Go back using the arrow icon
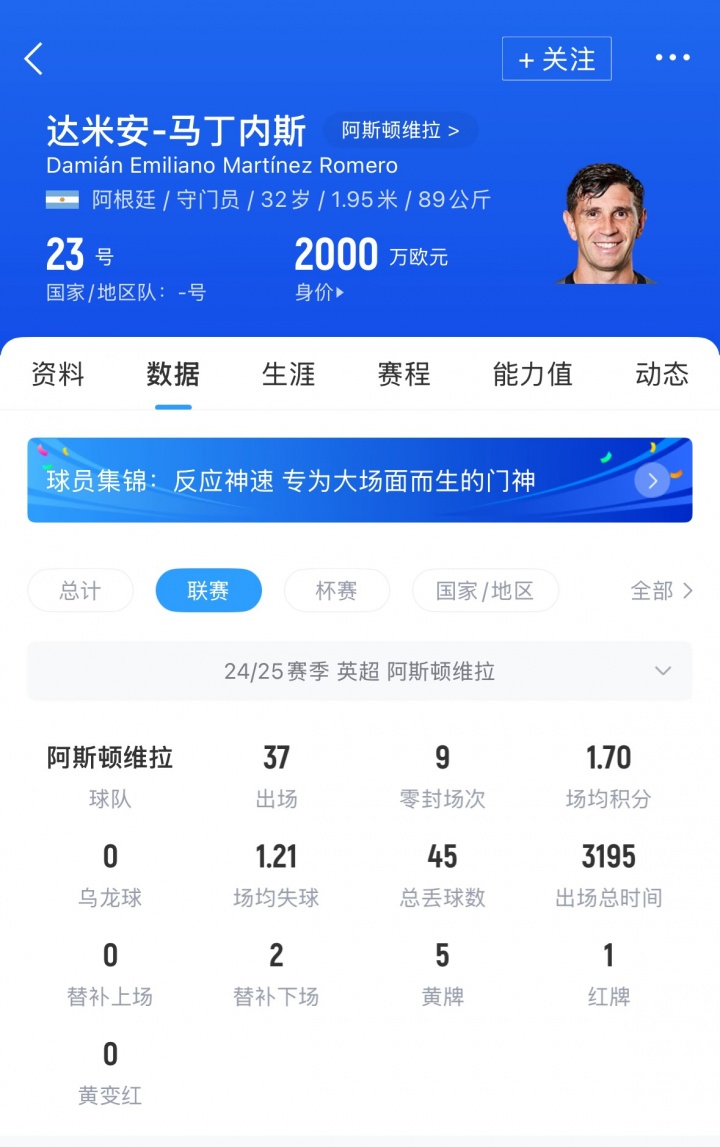The image size is (720, 1147). click(x=34, y=59)
